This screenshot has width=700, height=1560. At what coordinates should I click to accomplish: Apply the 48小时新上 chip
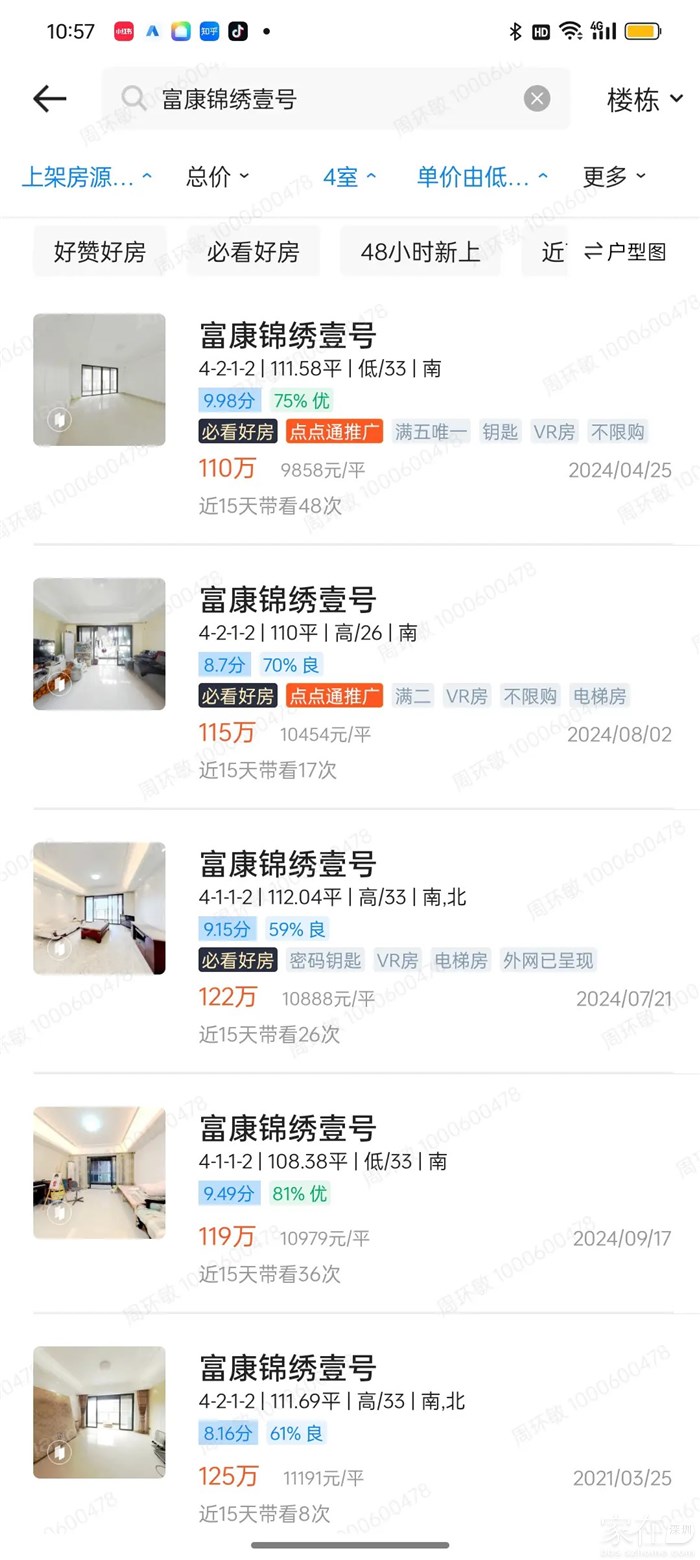click(x=420, y=252)
